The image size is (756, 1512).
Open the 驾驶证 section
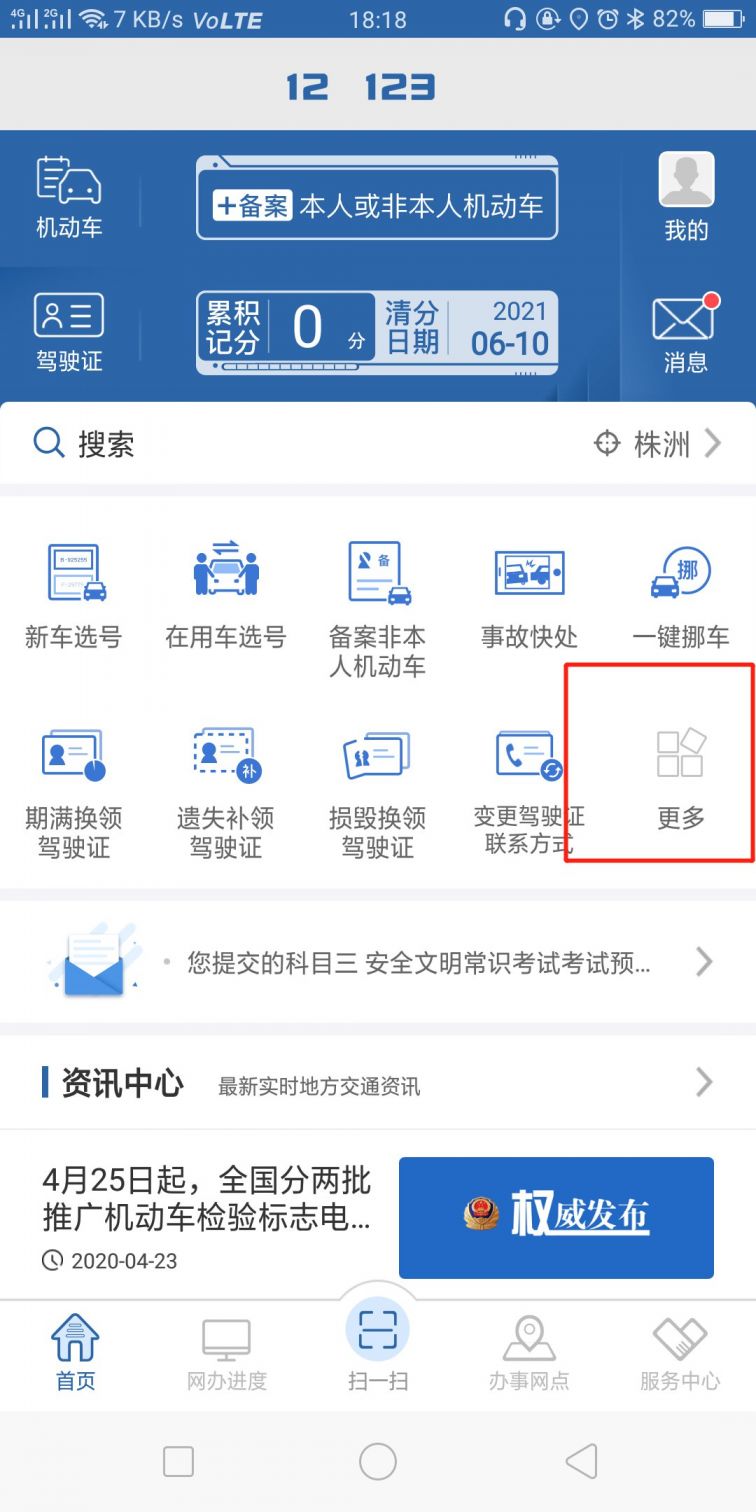coord(69,332)
